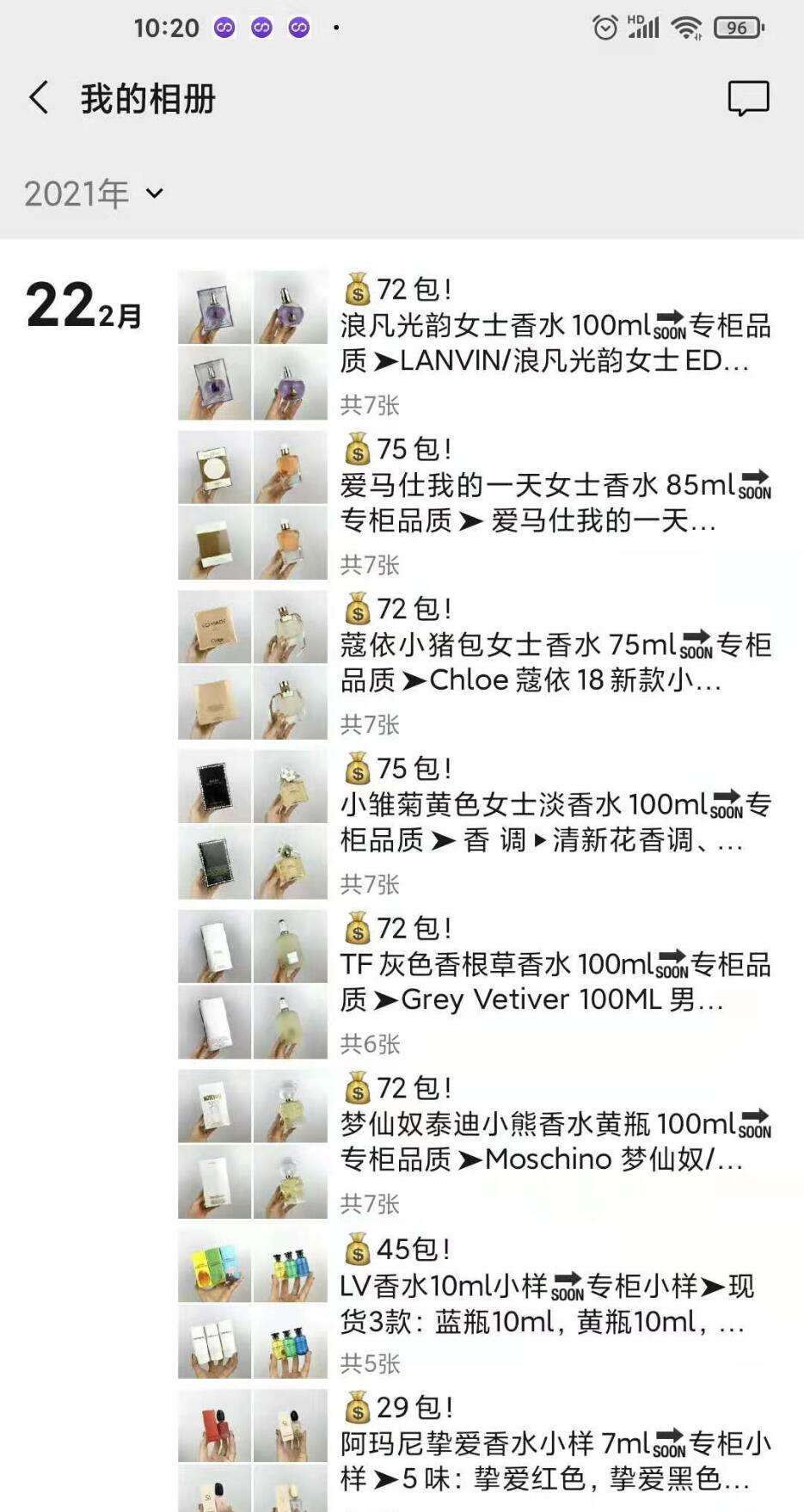
Task: Open the 浪凡光韵女士香水 100ml post
Action: pos(555,342)
